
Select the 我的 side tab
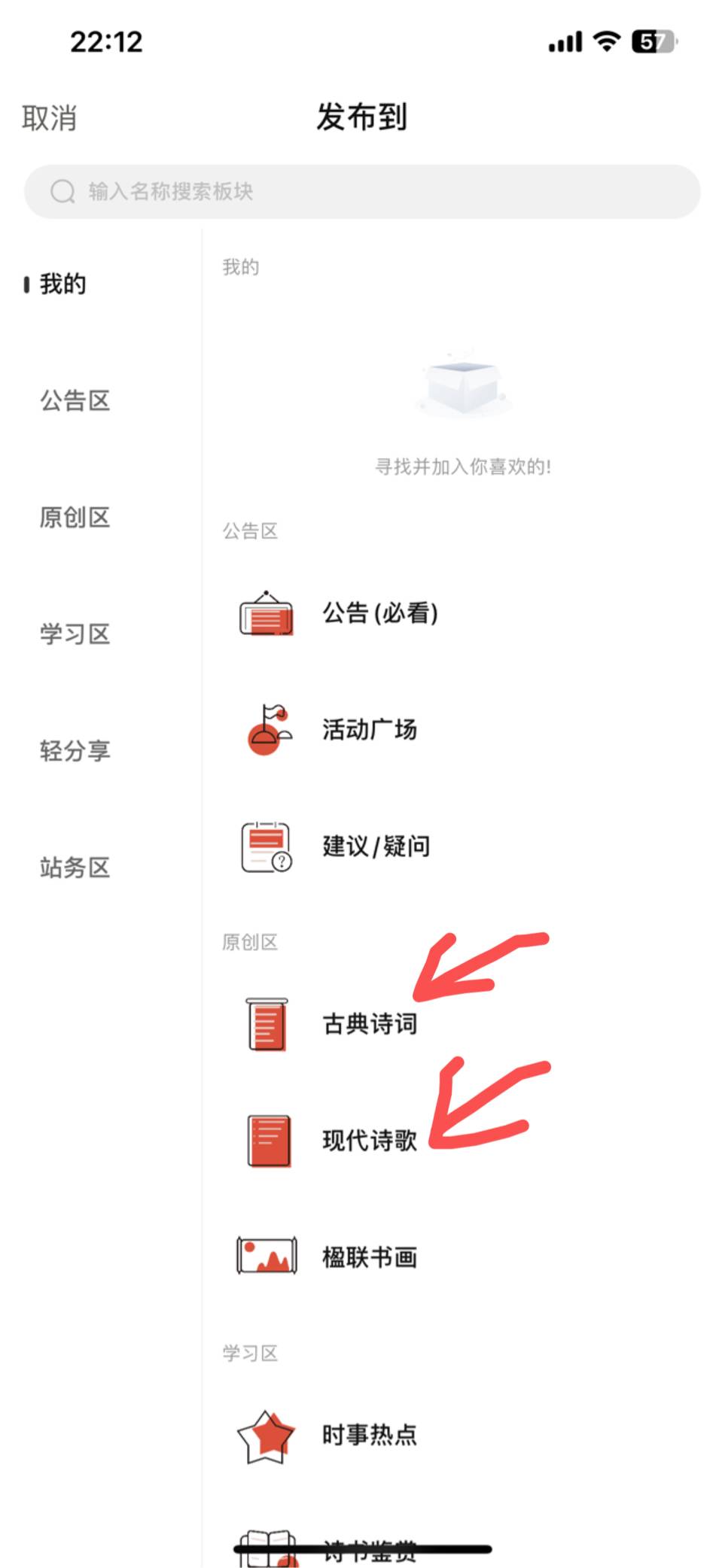tap(62, 284)
